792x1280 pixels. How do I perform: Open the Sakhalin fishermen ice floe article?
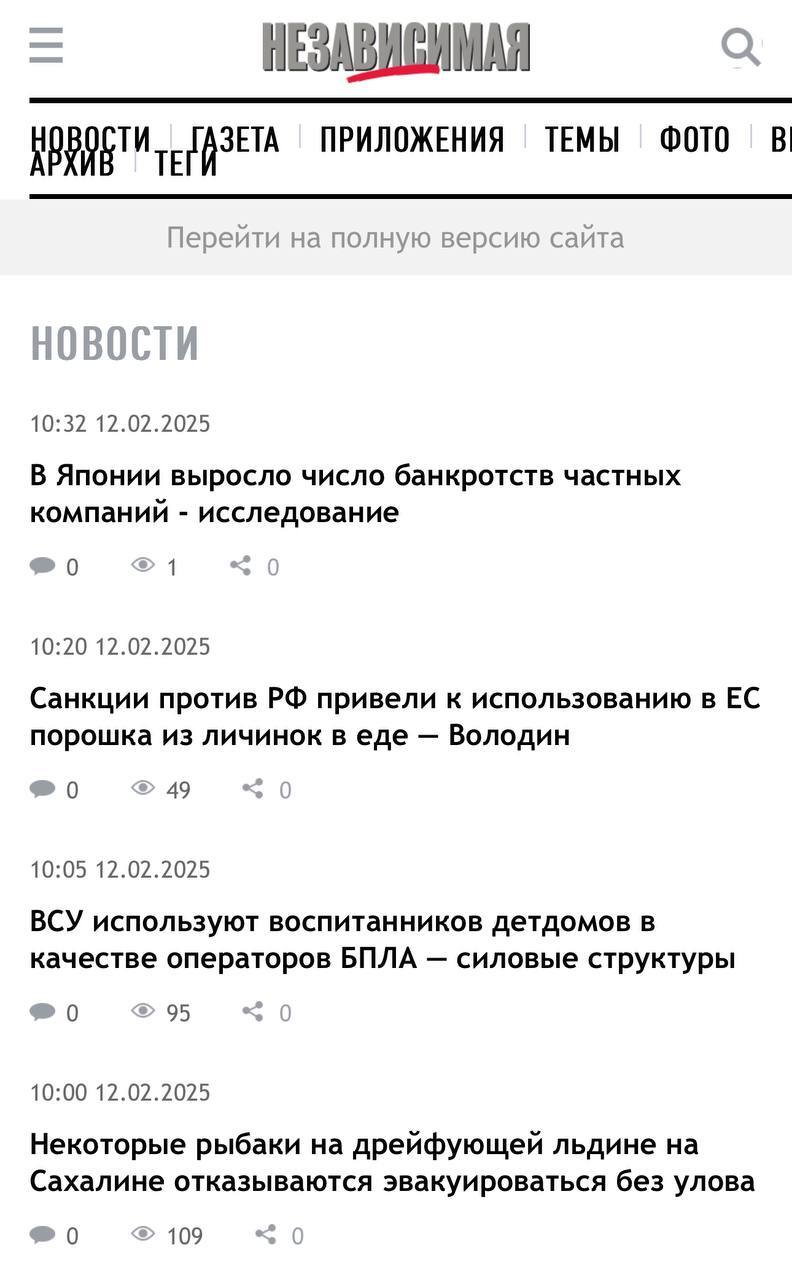392,1163
